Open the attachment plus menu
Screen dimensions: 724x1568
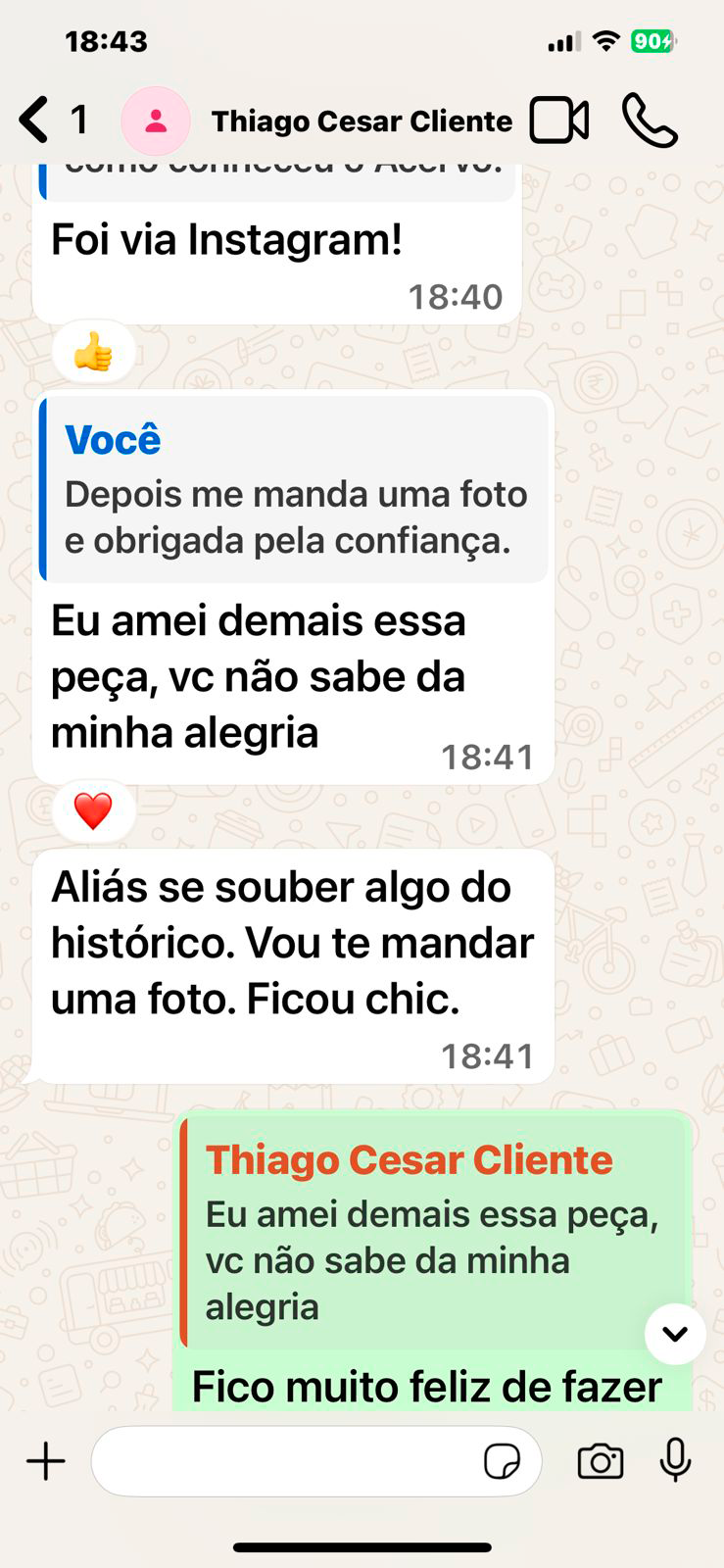(46, 1461)
